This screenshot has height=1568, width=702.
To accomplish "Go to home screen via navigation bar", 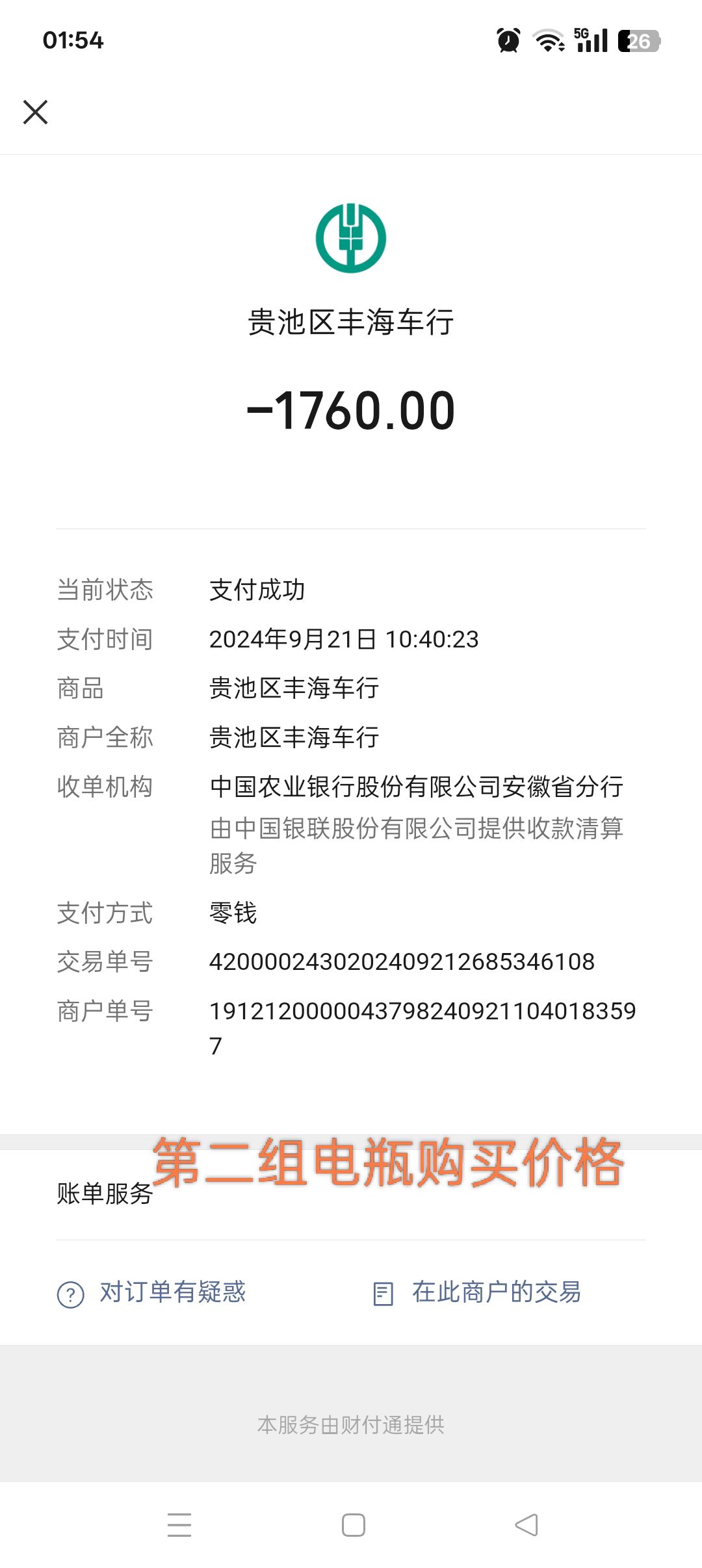I will (353, 1524).
